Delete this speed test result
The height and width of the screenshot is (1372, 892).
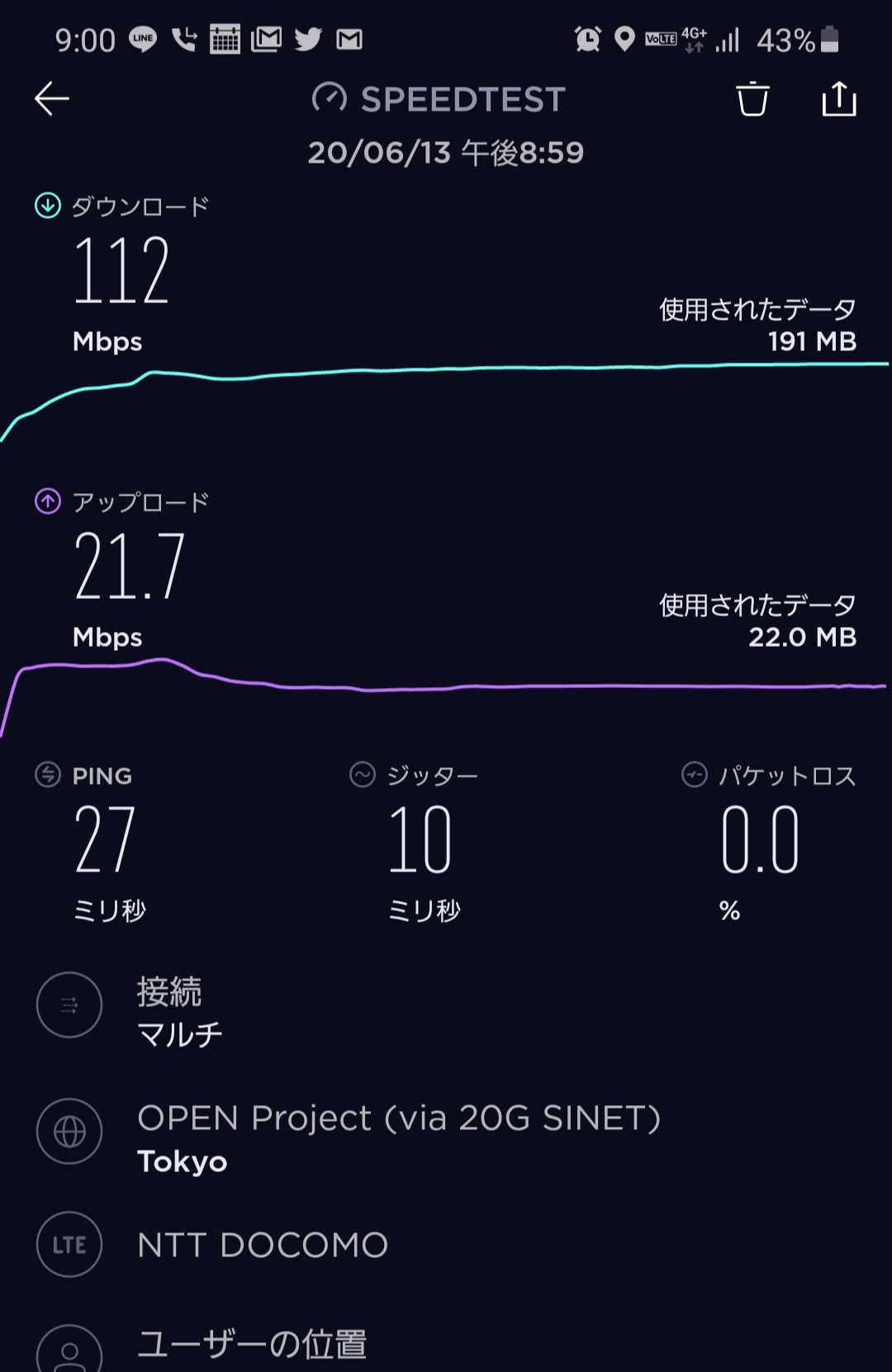coord(752,99)
